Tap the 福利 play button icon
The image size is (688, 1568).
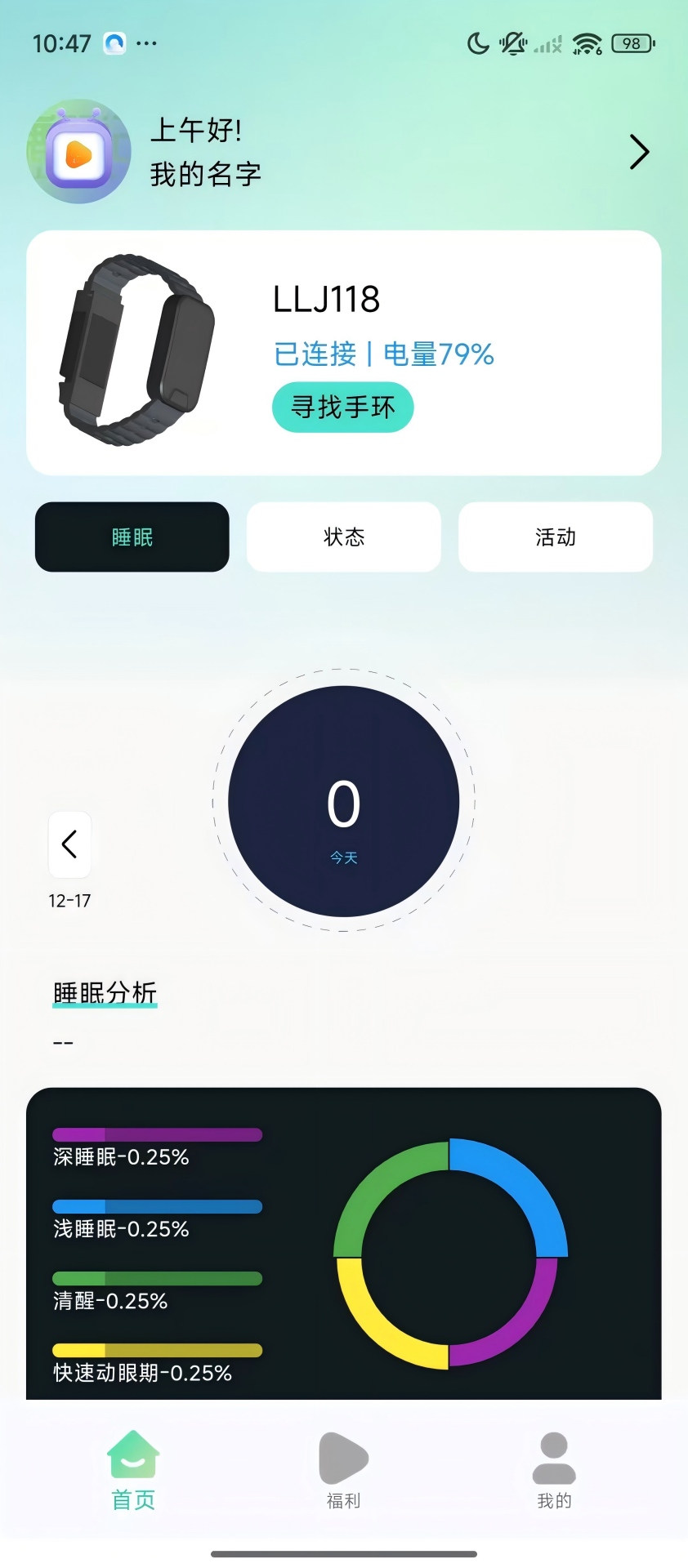[343, 1459]
